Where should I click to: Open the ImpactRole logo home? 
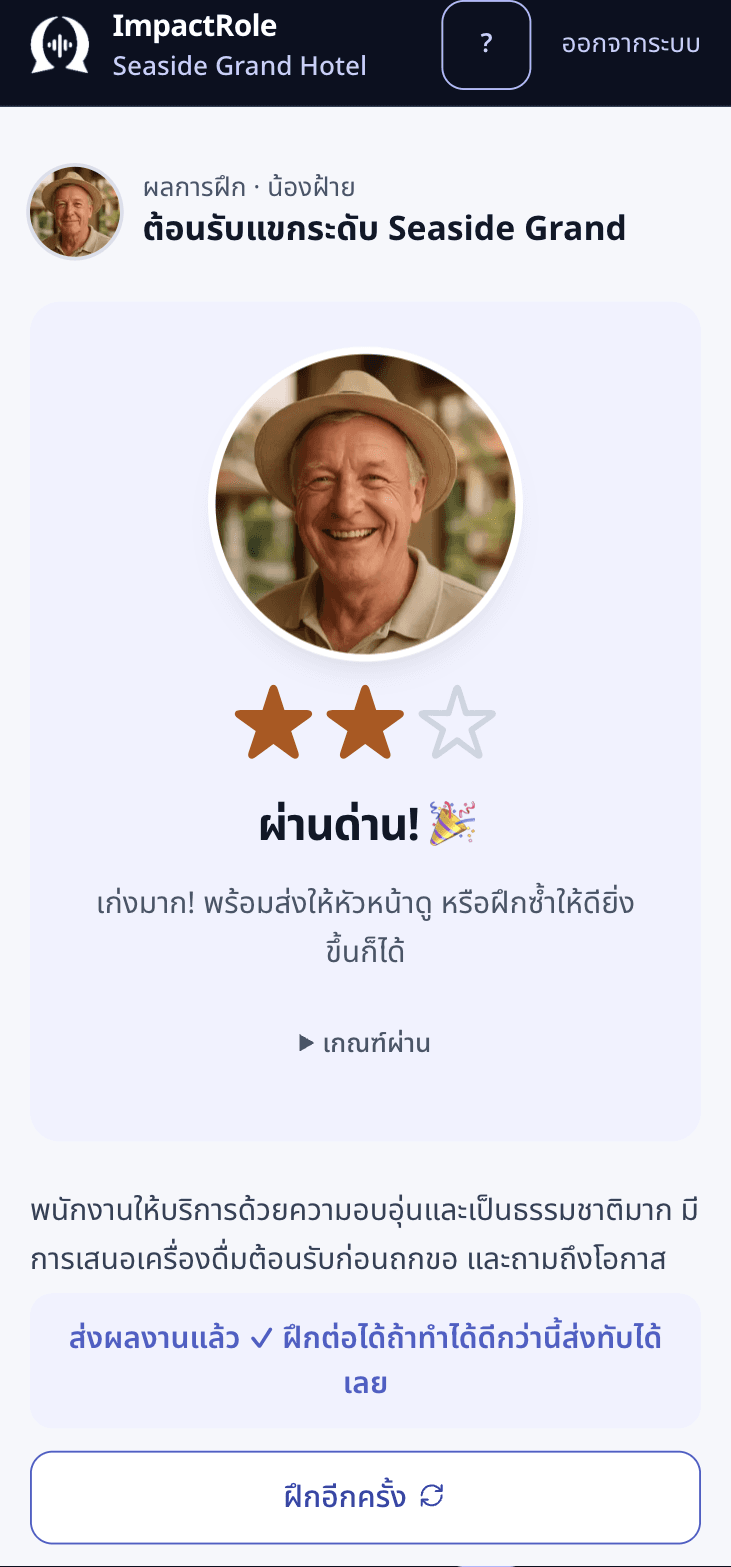coord(60,45)
